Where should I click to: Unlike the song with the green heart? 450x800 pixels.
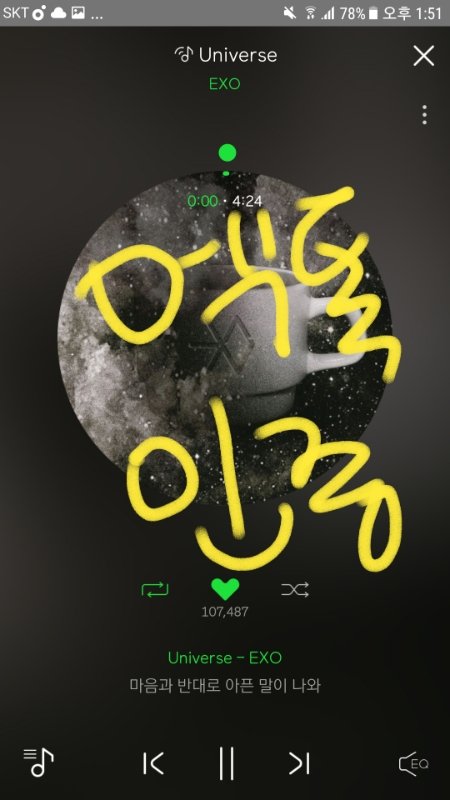pos(225,589)
